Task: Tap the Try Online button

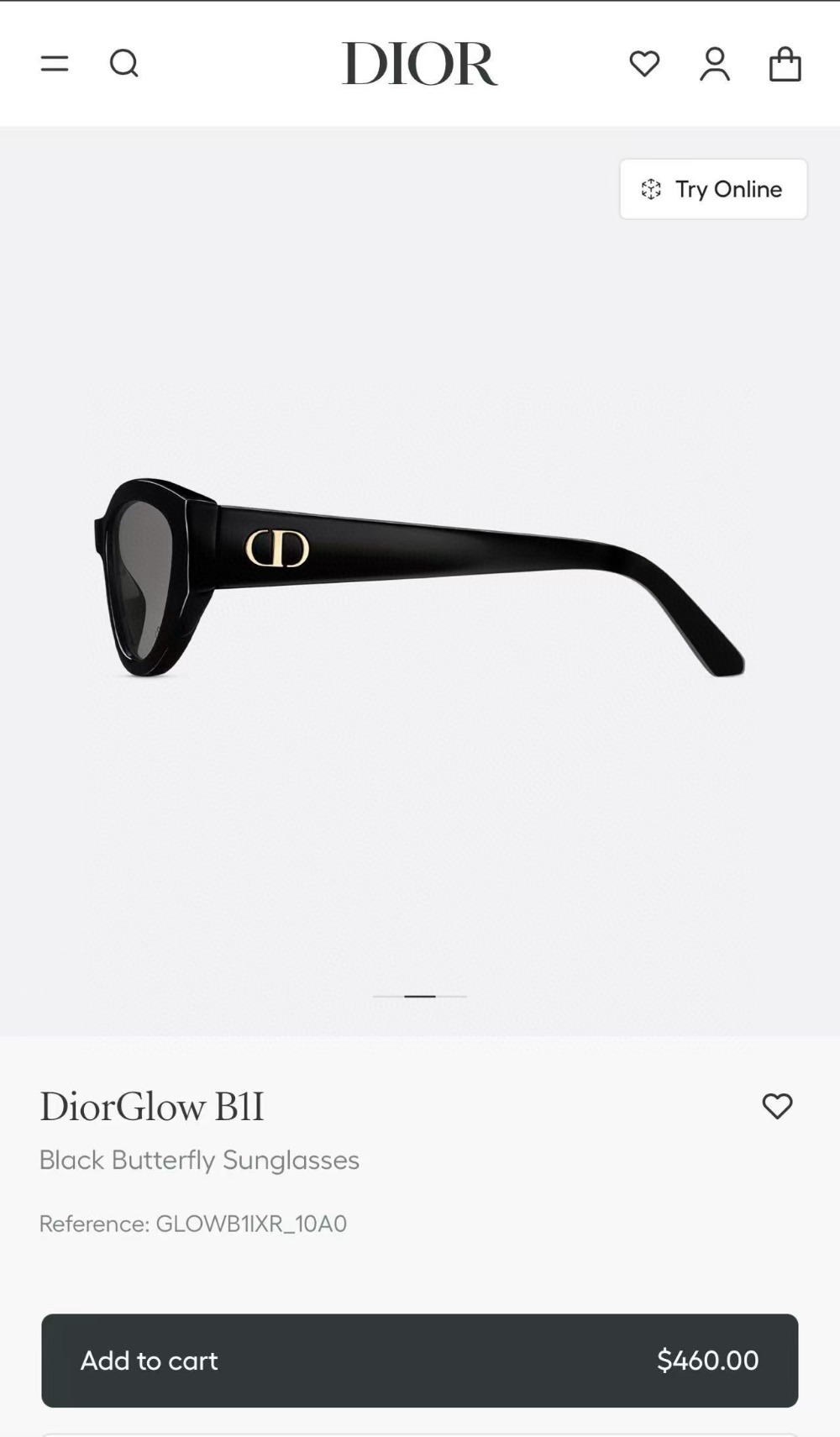Action: click(713, 189)
